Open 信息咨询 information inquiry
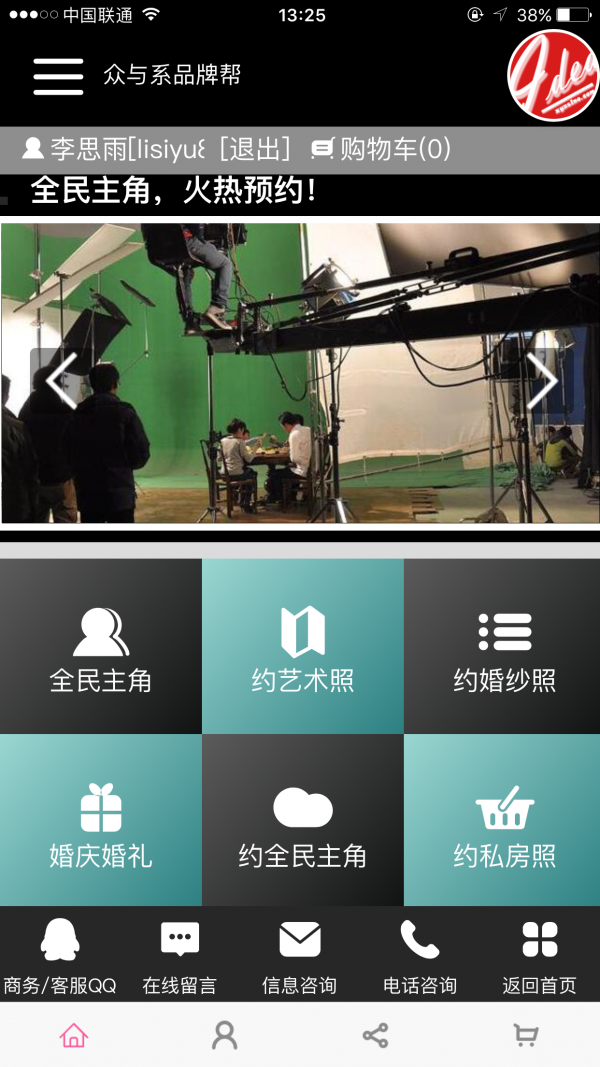This screenshot has width=600, height=1067. (300, 956)
